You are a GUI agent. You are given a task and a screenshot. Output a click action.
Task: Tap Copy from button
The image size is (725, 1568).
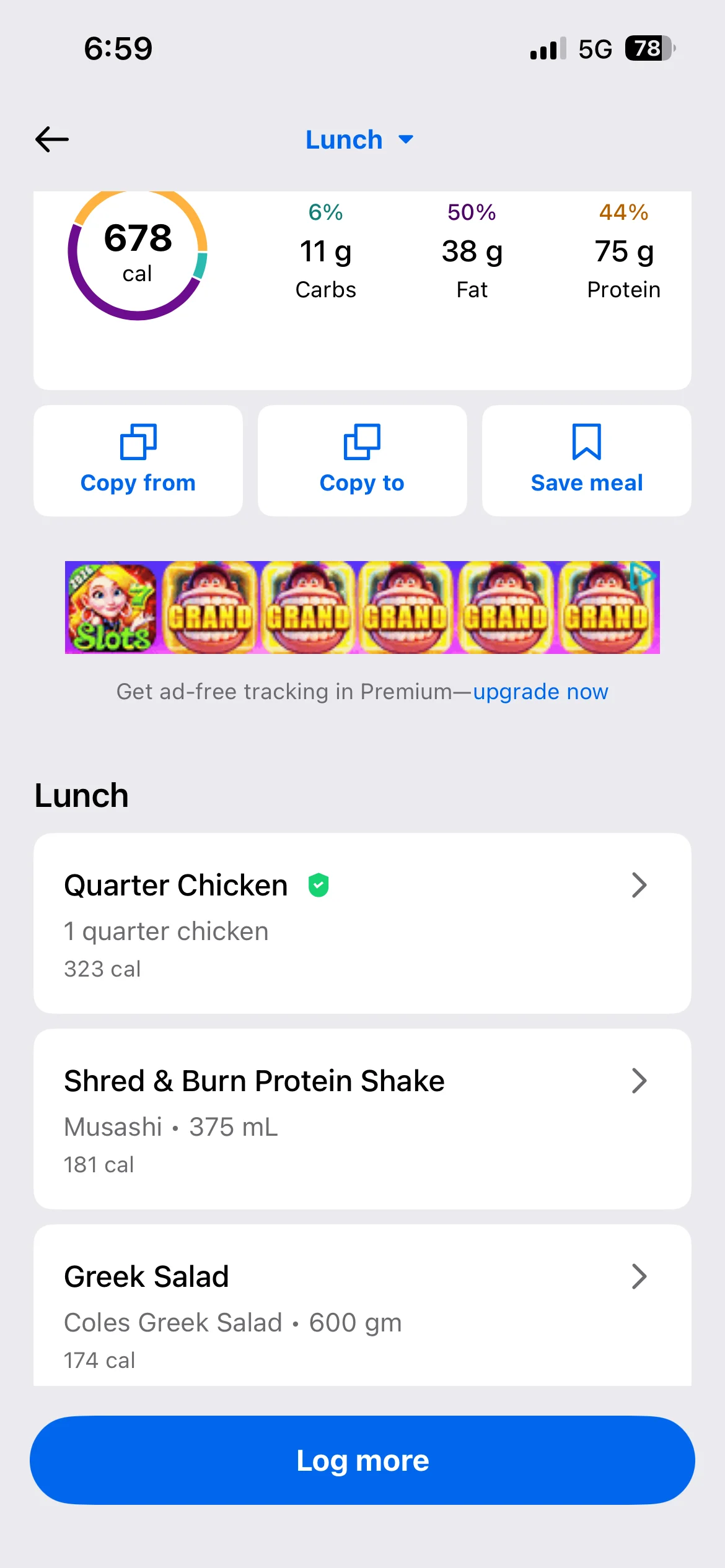point(138,461)
